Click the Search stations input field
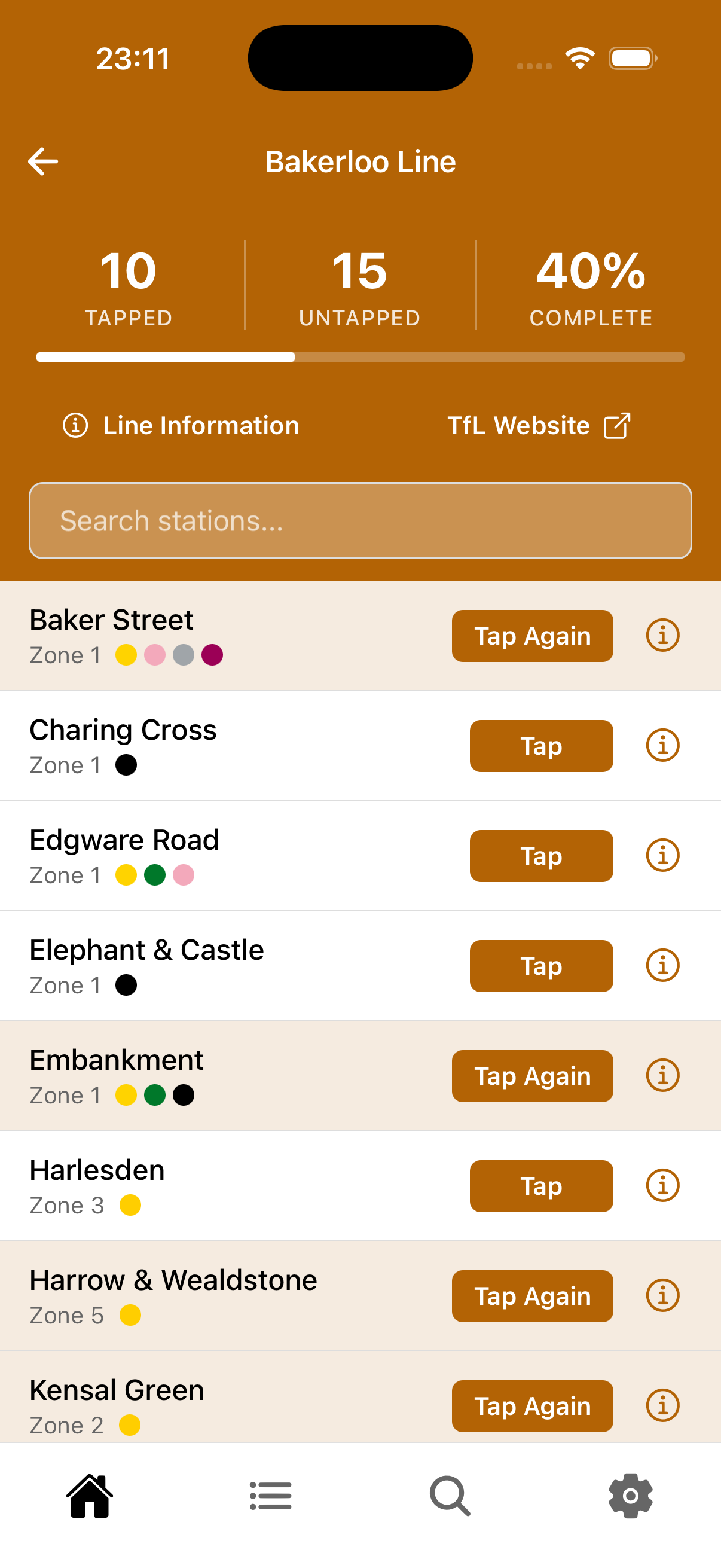 pos(360,520)
